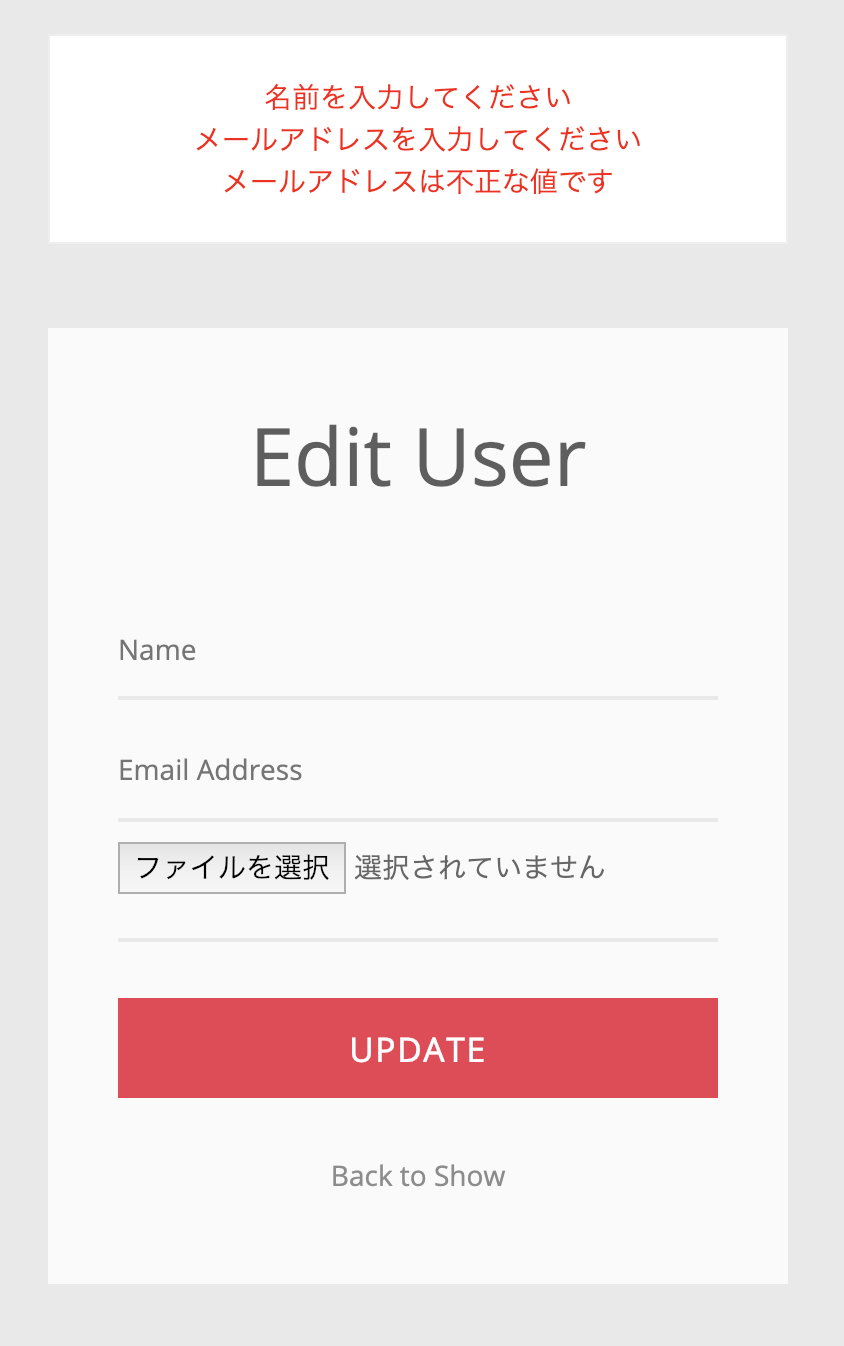Select the Name field to enter a name
844x1346 pixels.
418,660
